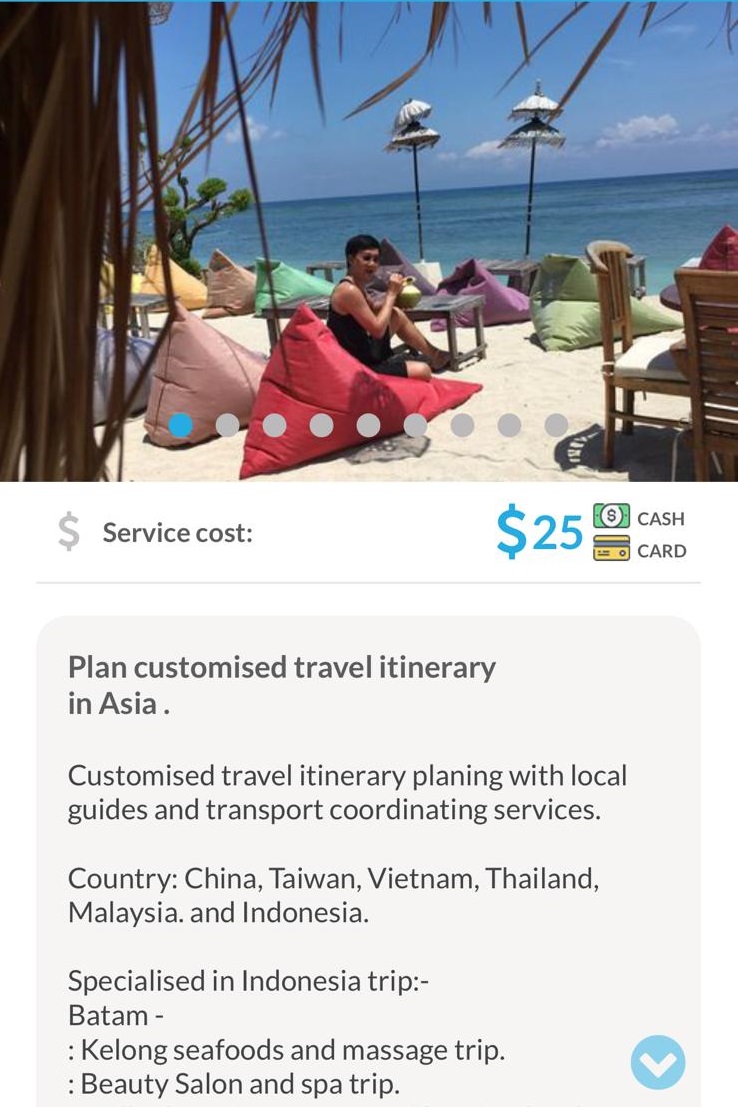
Task: Expand description with the blue down arrow
Action: click(x=658, y=1062)
